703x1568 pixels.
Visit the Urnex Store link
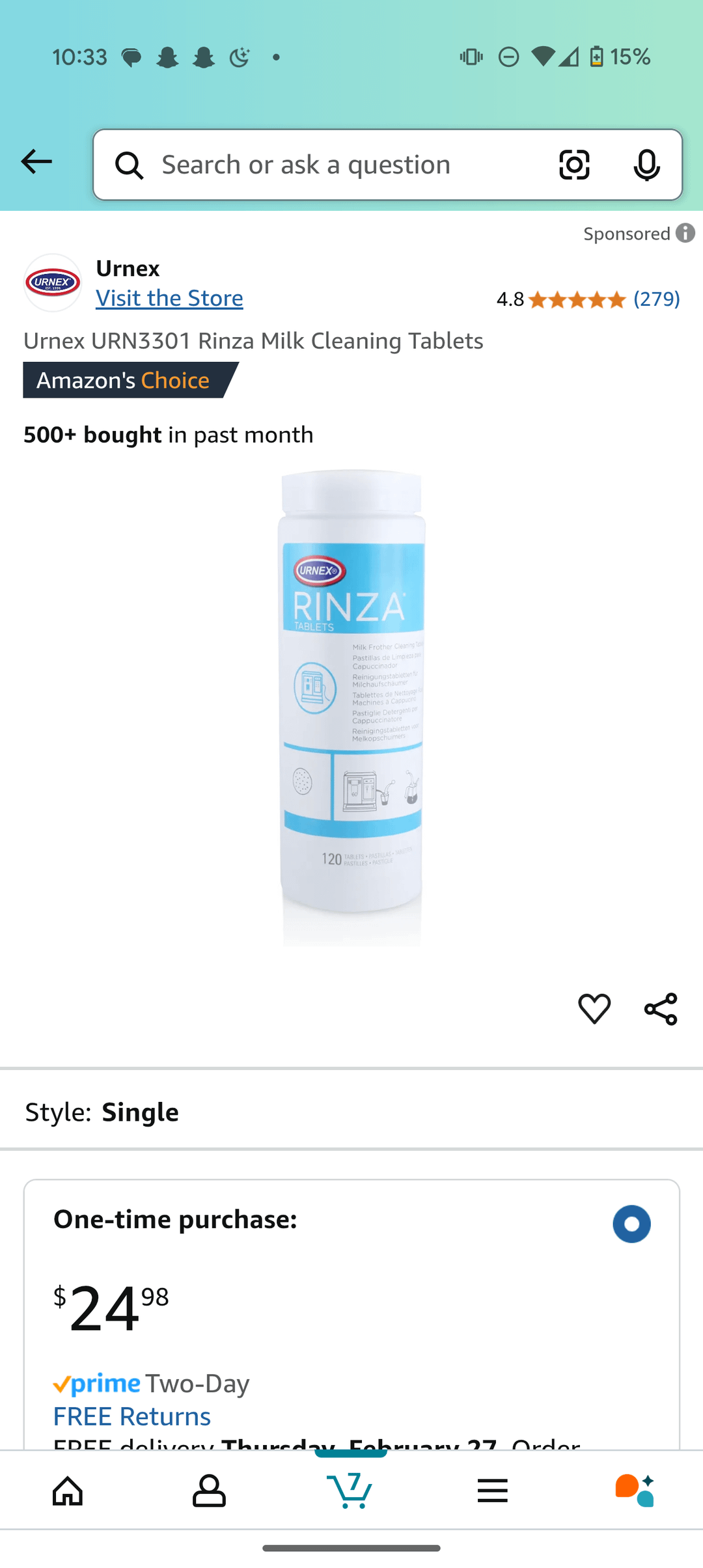(169, 298)
